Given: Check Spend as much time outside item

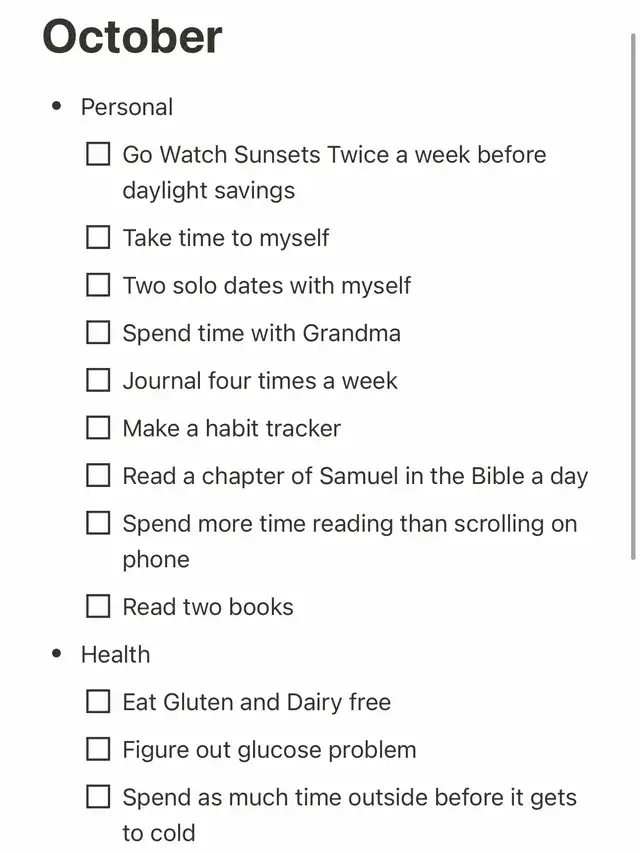Looking at the screenshot, I should (x=98, y=797).
